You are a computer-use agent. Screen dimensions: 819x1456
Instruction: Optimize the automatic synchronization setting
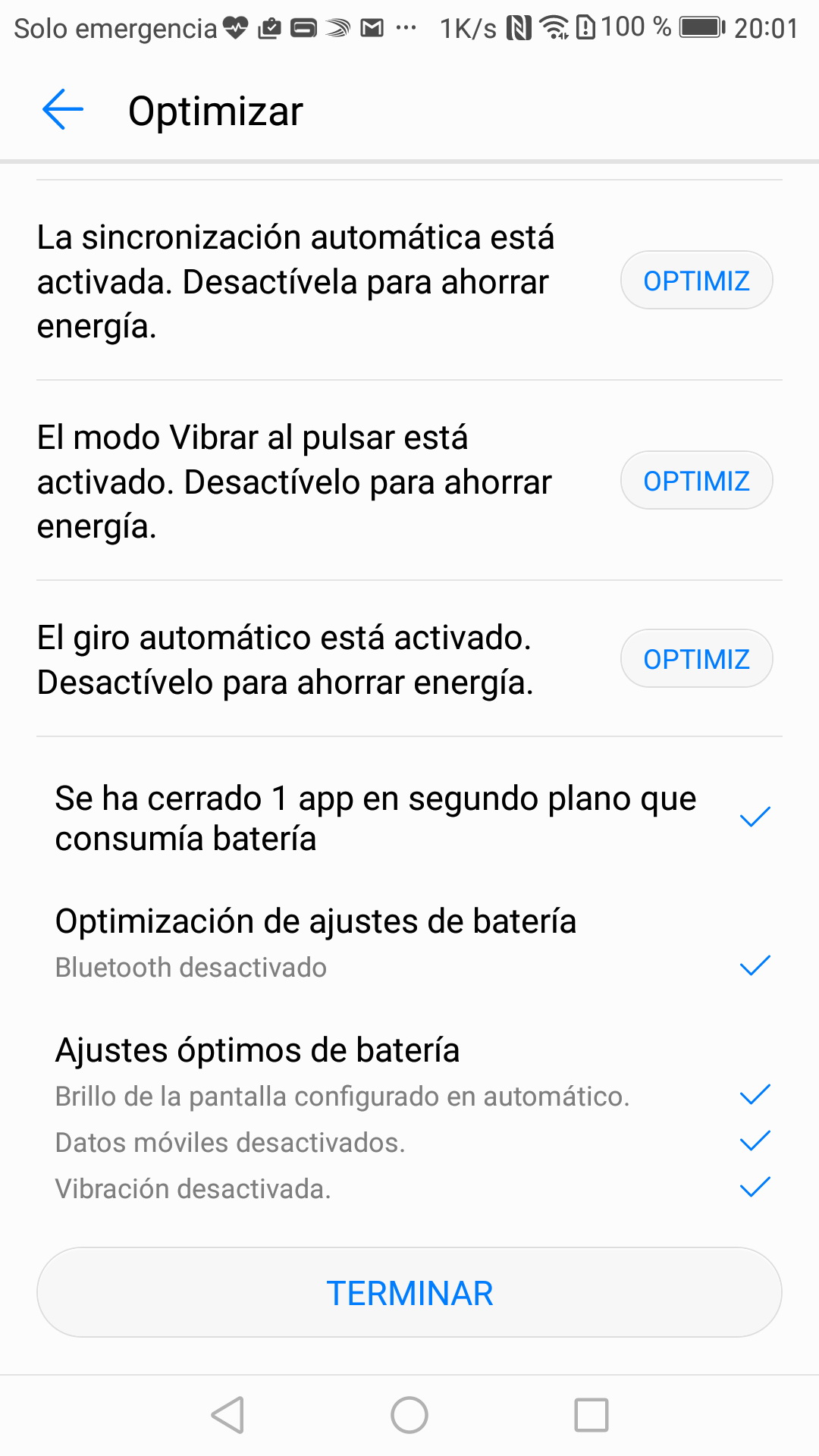pyautogui.click(x=696, y=281)
